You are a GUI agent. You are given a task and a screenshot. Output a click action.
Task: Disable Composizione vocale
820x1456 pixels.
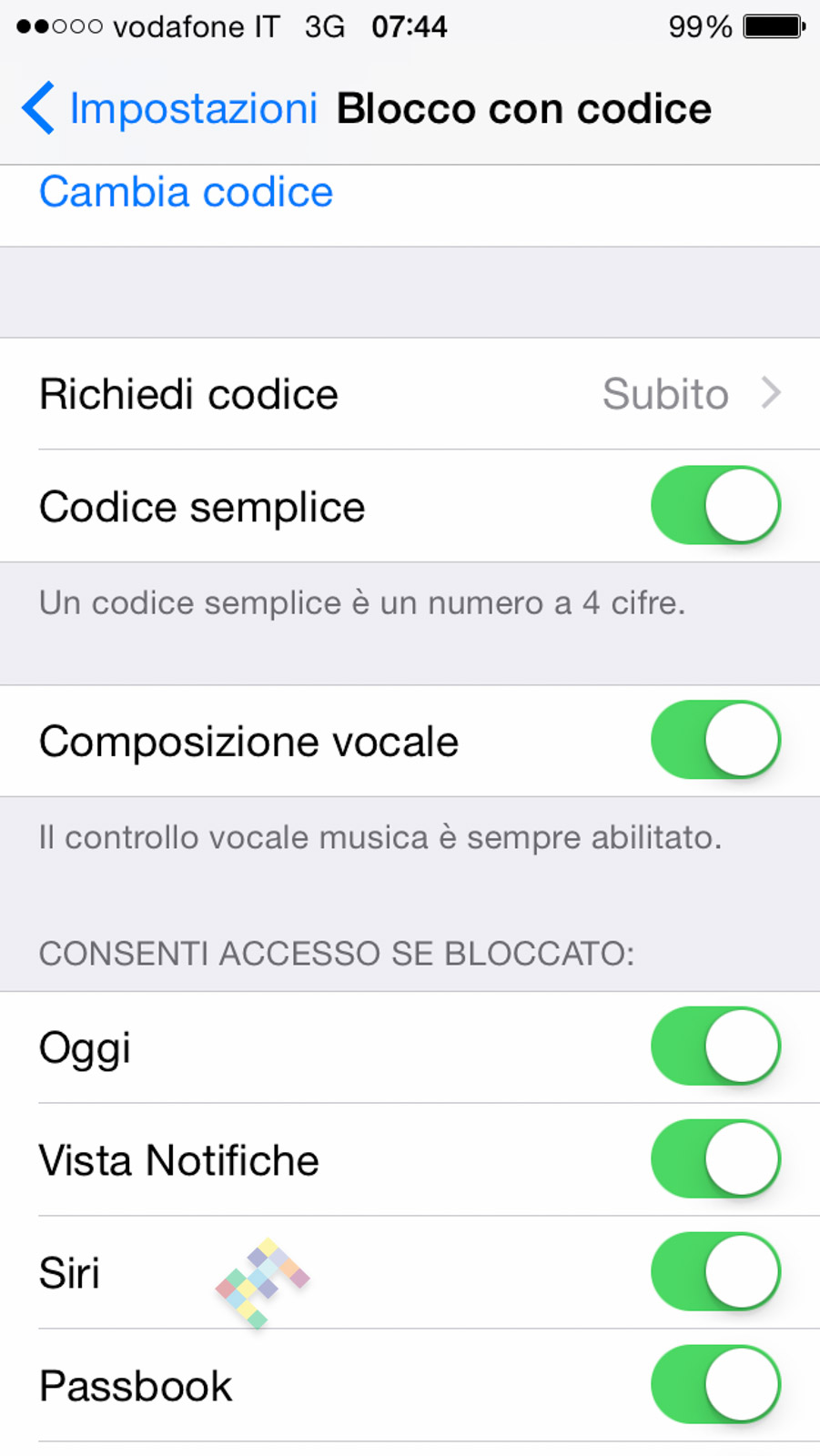coord(715,740)
